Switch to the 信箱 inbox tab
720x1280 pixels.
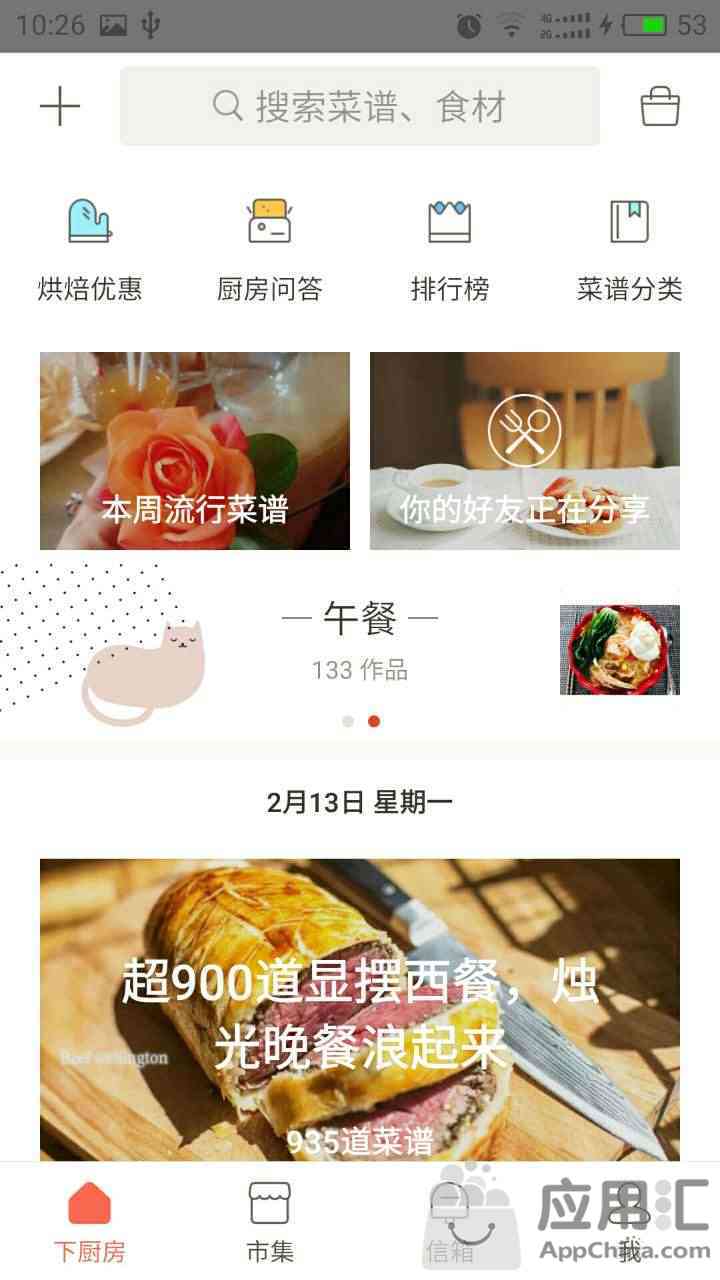(x=450, y=1222)
